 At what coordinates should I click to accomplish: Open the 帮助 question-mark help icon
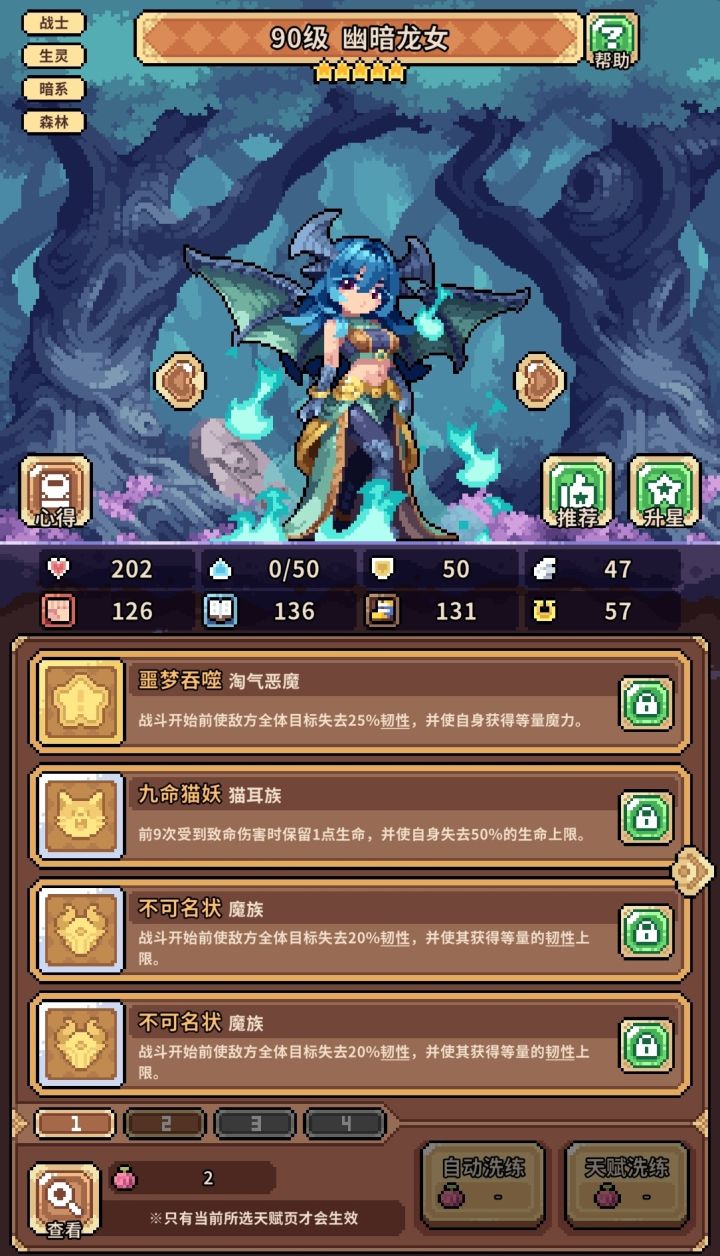point(611,40)
